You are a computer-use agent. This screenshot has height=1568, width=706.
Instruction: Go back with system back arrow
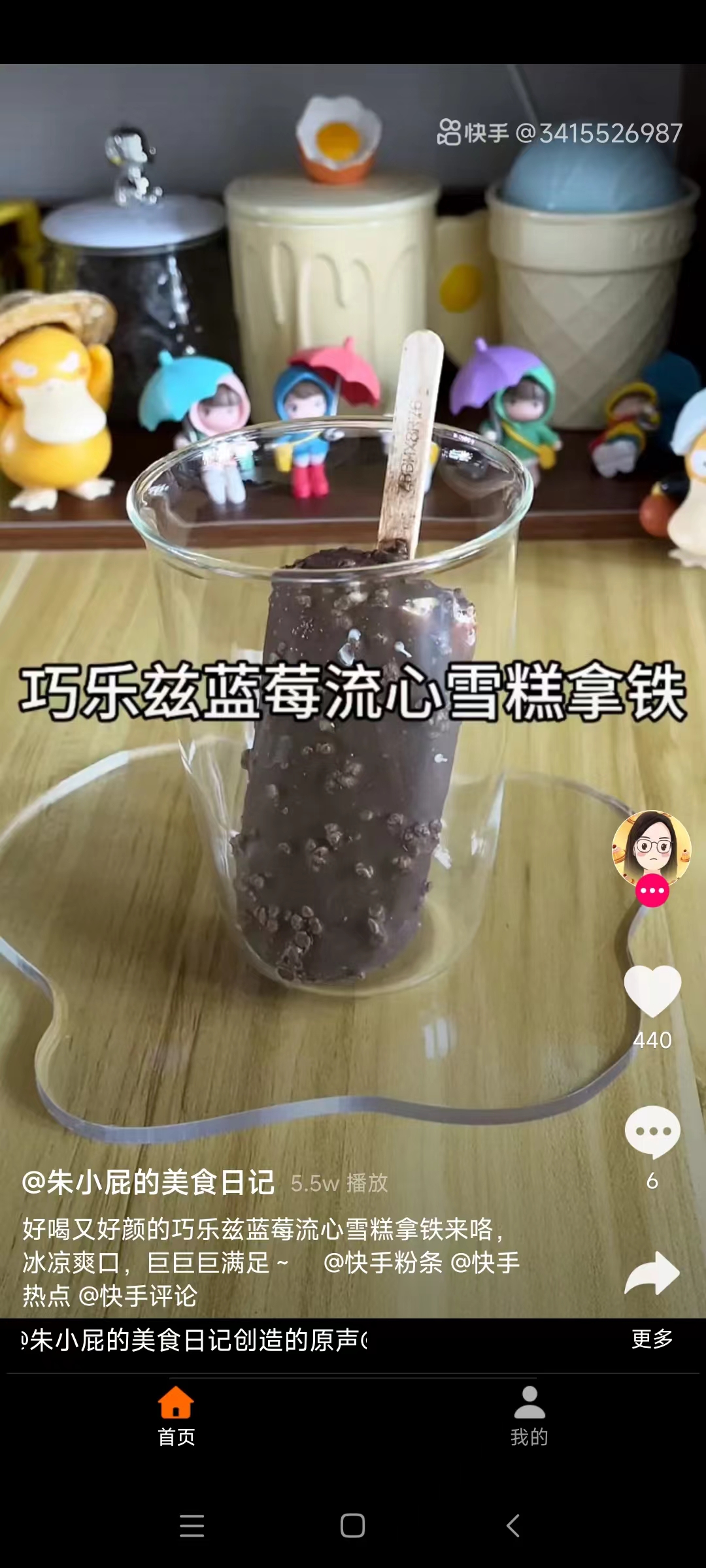pyautogui.click(x=514, y=1526)
